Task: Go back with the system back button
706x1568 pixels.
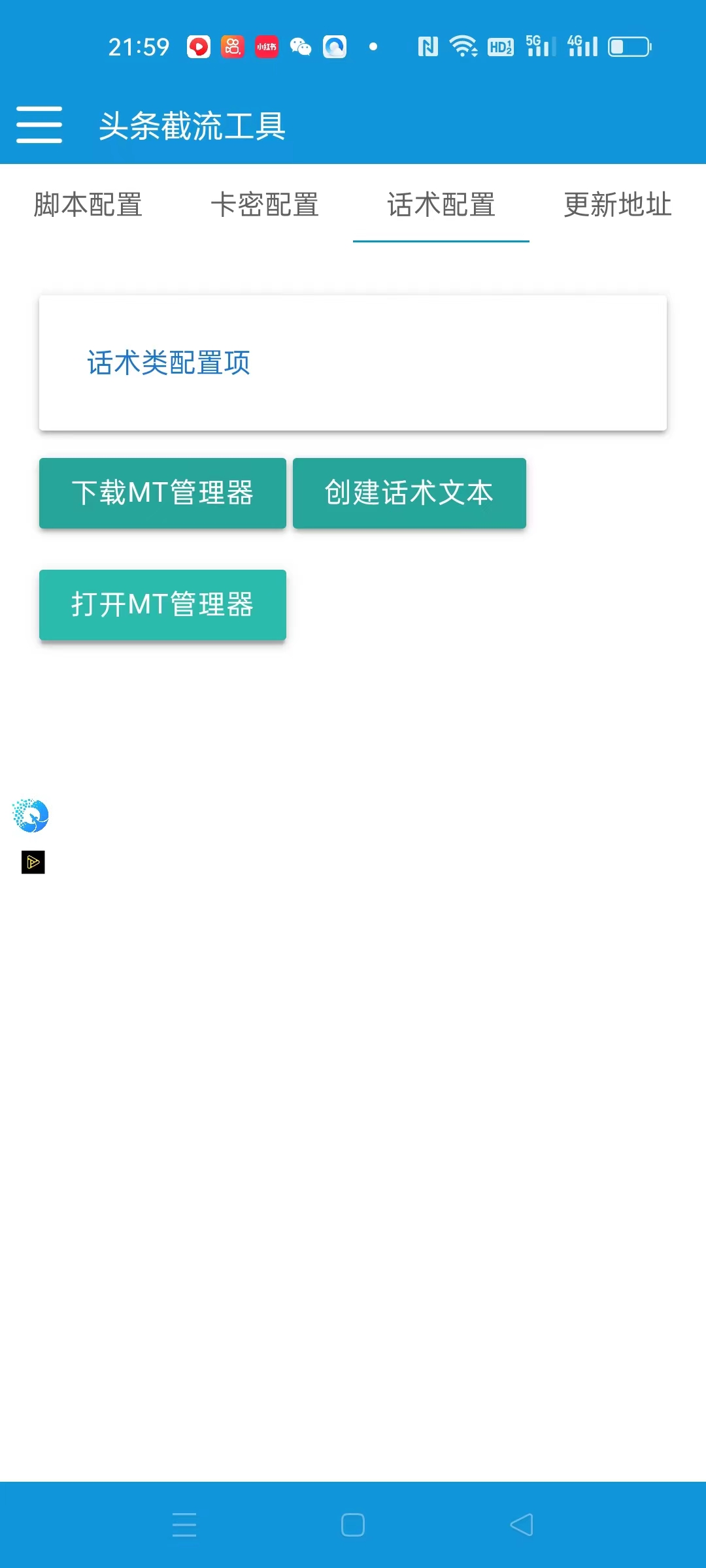Action: pos(522,1525)
